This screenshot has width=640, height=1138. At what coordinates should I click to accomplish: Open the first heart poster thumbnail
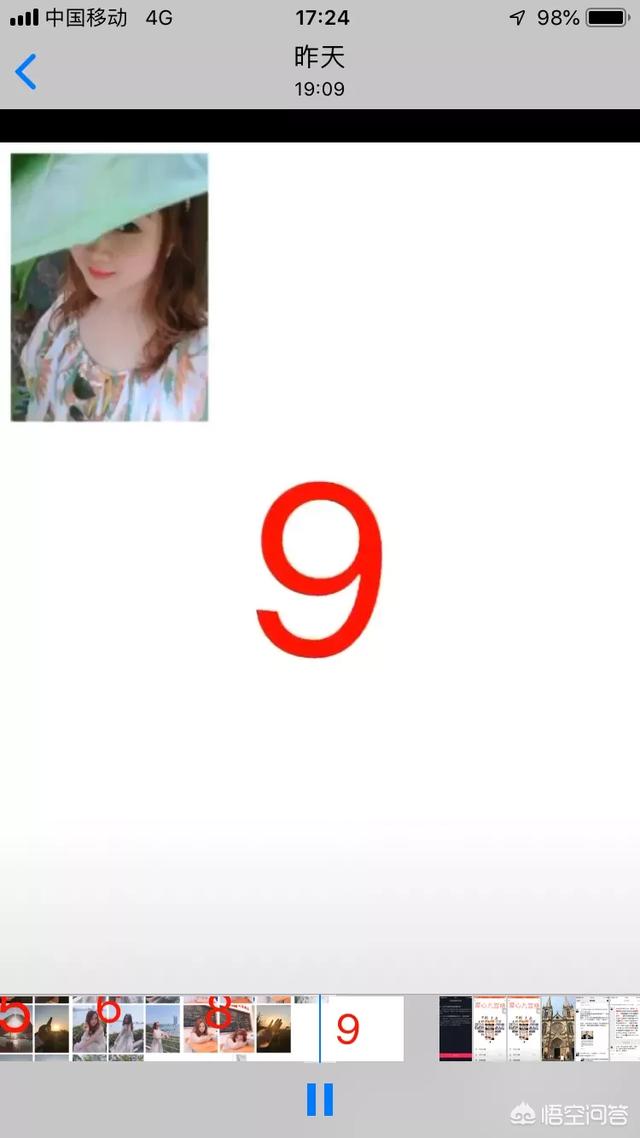click(490, 1028)
